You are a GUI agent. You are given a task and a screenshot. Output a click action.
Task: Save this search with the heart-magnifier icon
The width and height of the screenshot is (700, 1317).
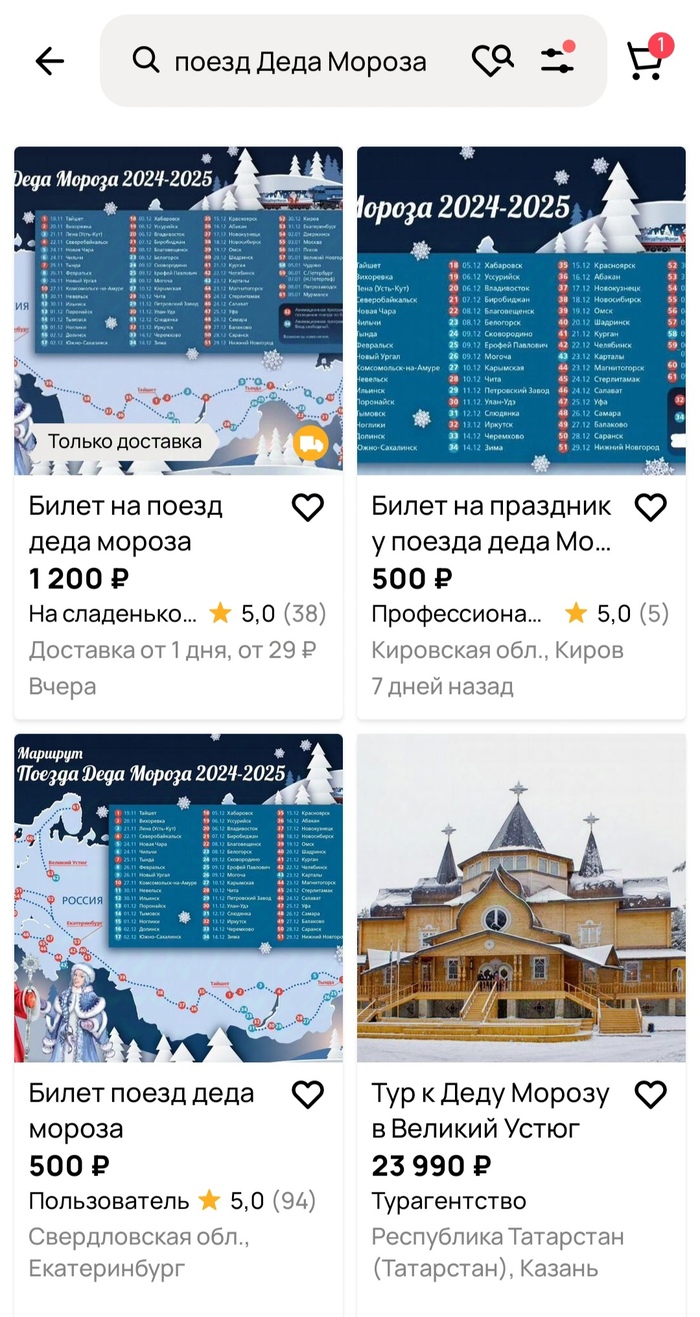point(492,61)
